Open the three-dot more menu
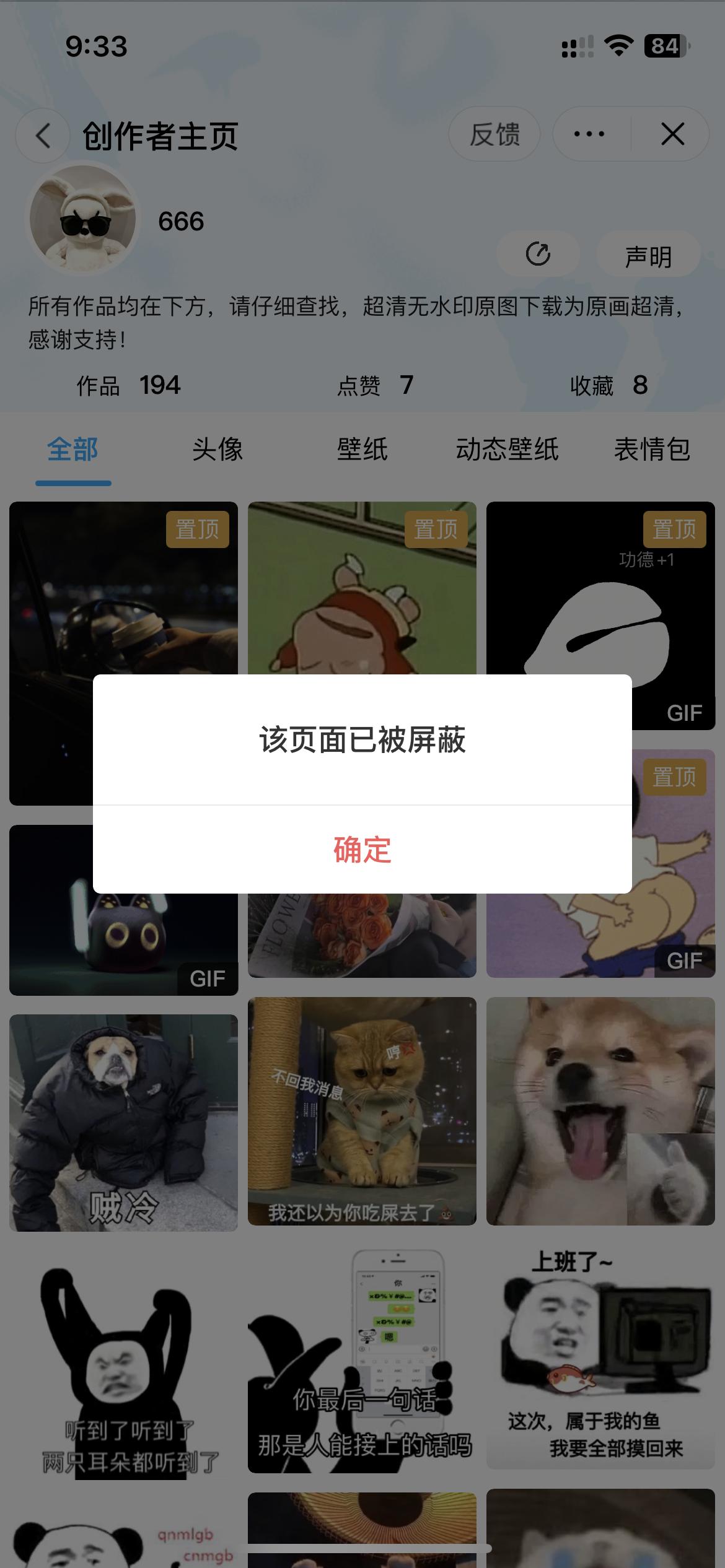Image resolution: width=725 pixels, height=1568 pixels. point(589,134)
